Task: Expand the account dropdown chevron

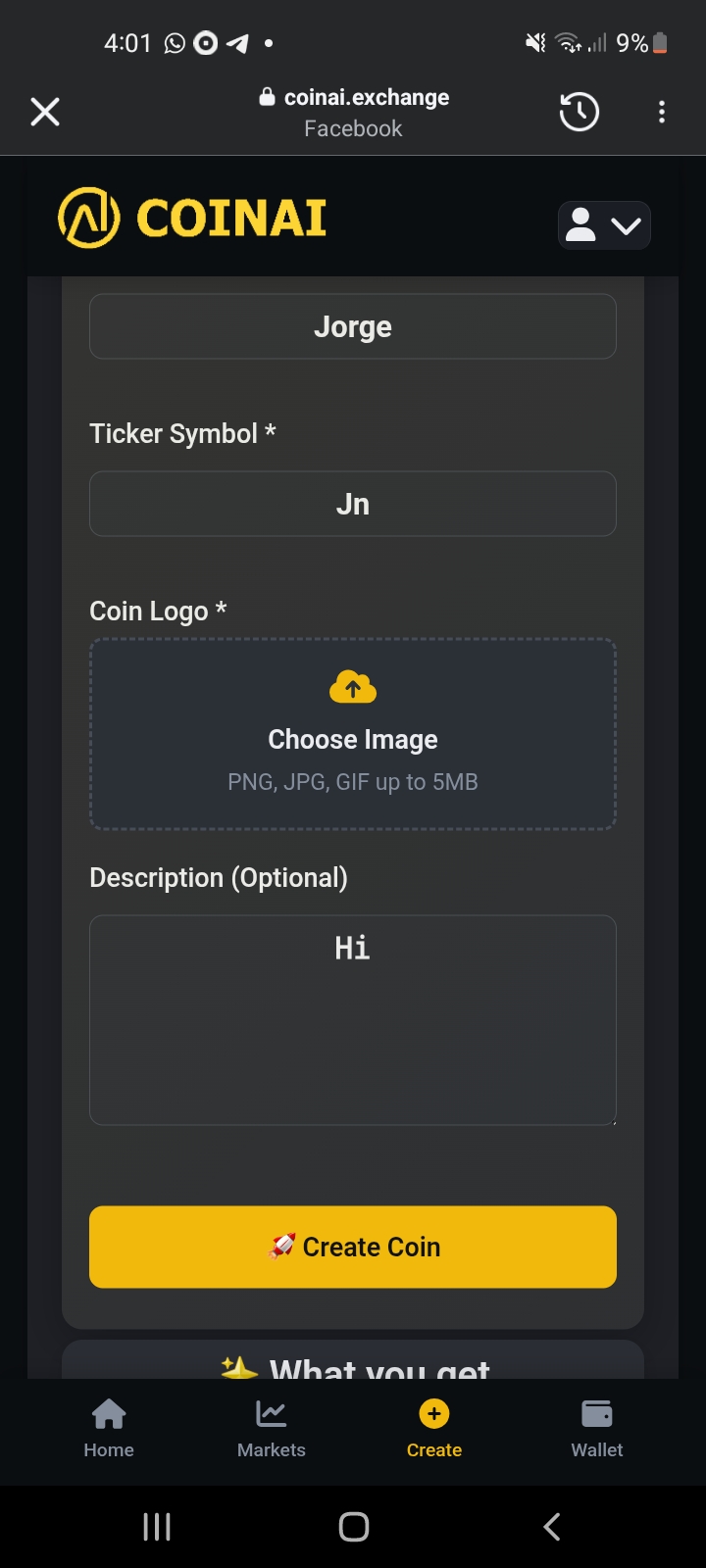Action: click(x=625, y=225)
